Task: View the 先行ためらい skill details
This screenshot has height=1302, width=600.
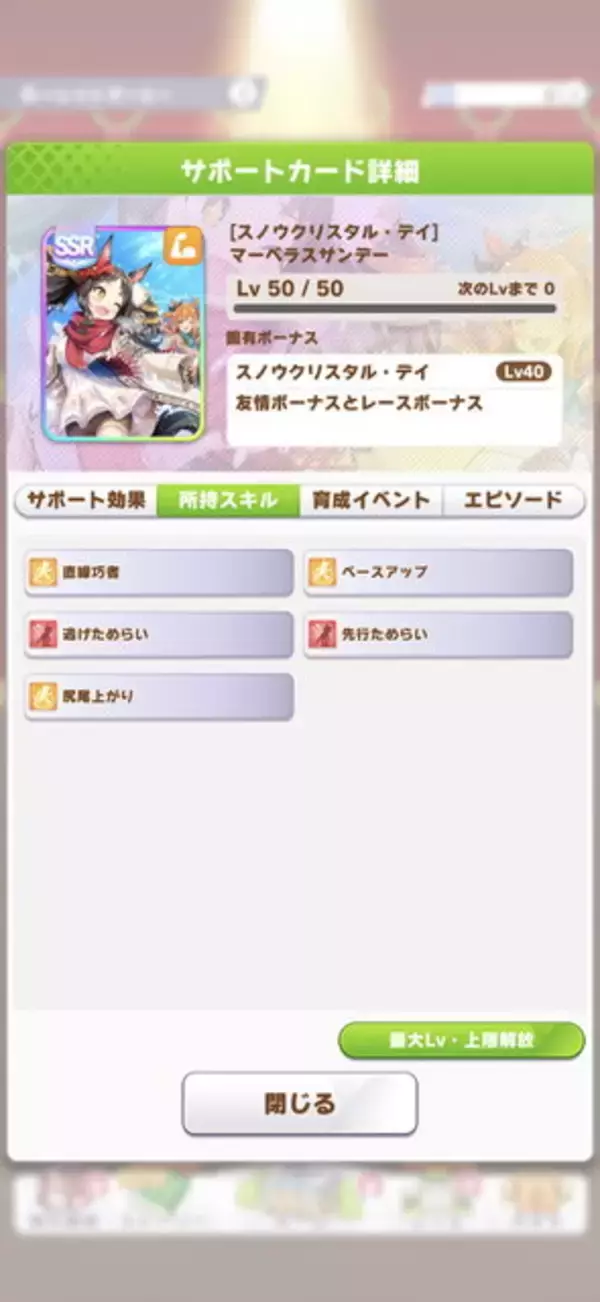Action: click(x=438, y=634)
